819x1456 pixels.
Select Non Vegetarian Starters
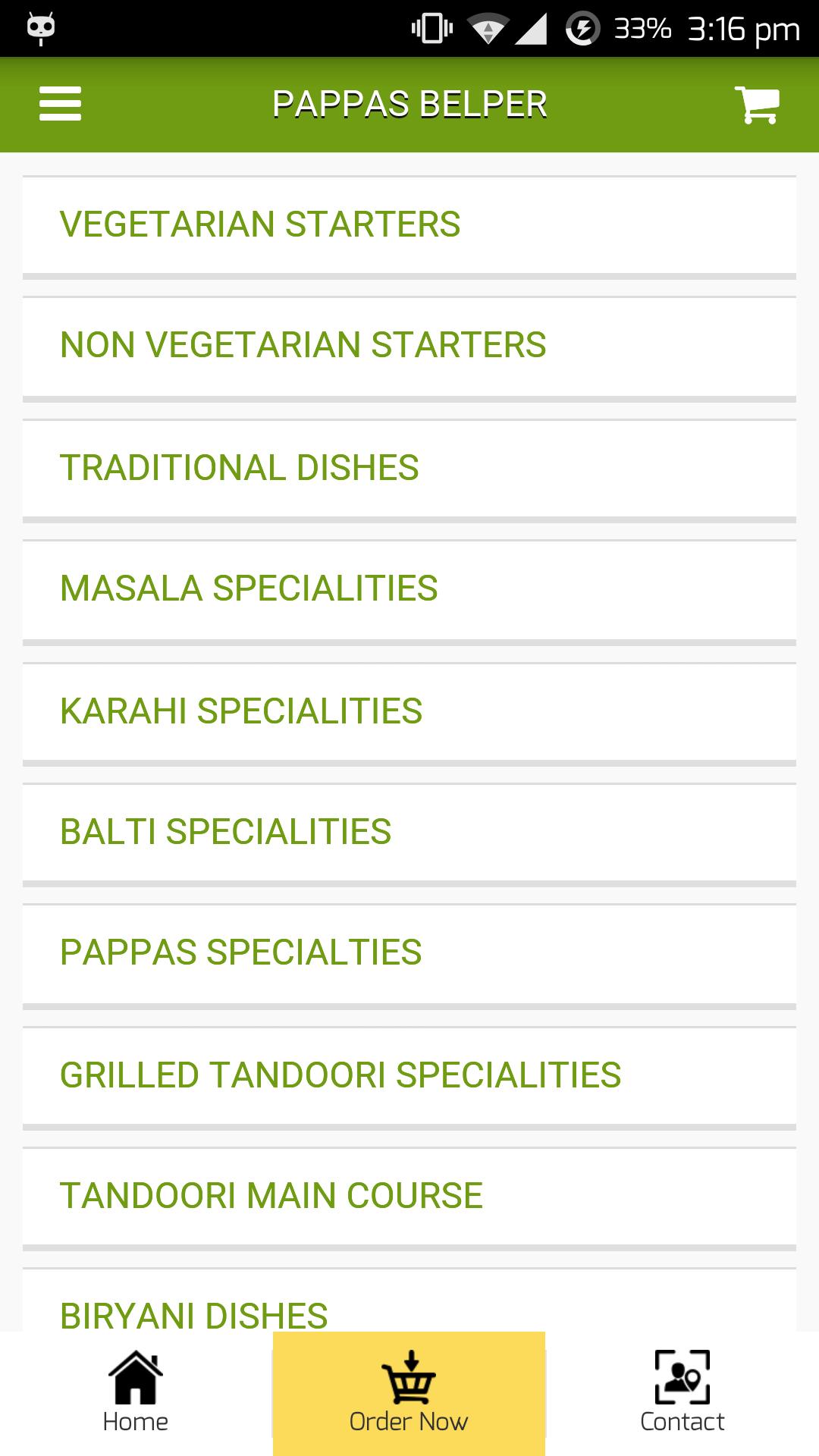409,346
